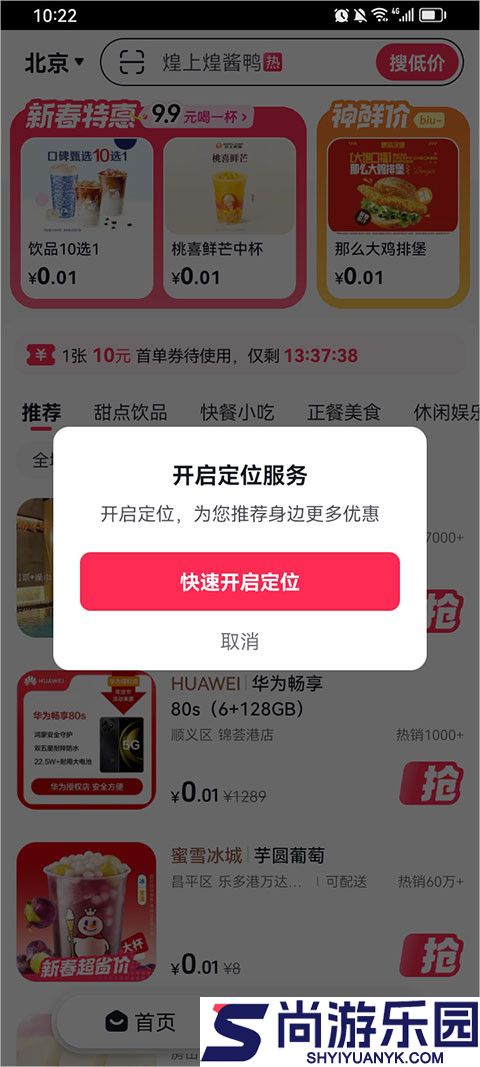This screenshot has height=1067, width=480.
Task: Switch to the 正餐美食 tab
Action: 344,412
